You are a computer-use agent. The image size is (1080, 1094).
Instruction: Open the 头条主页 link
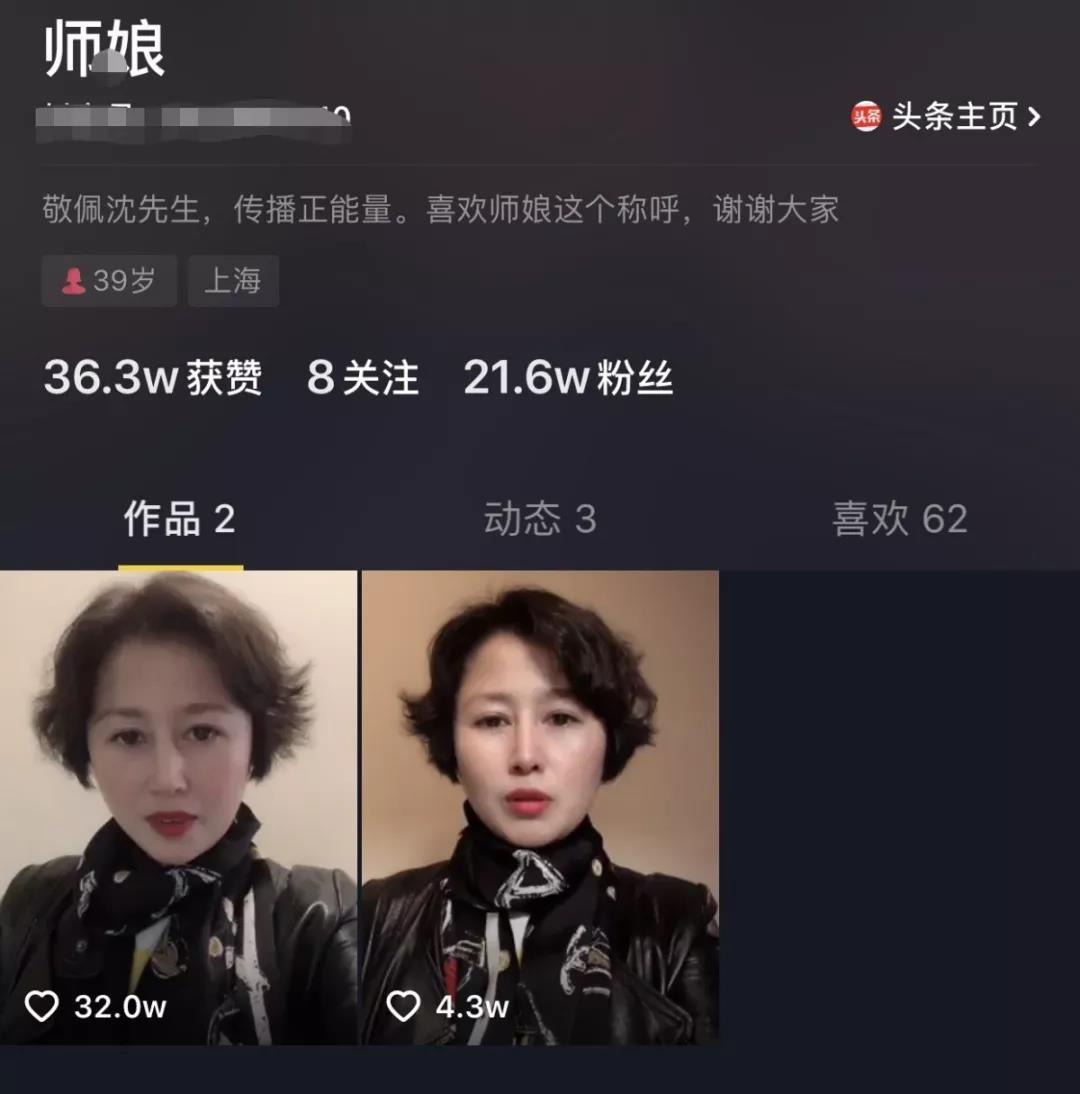coord(946,117)
